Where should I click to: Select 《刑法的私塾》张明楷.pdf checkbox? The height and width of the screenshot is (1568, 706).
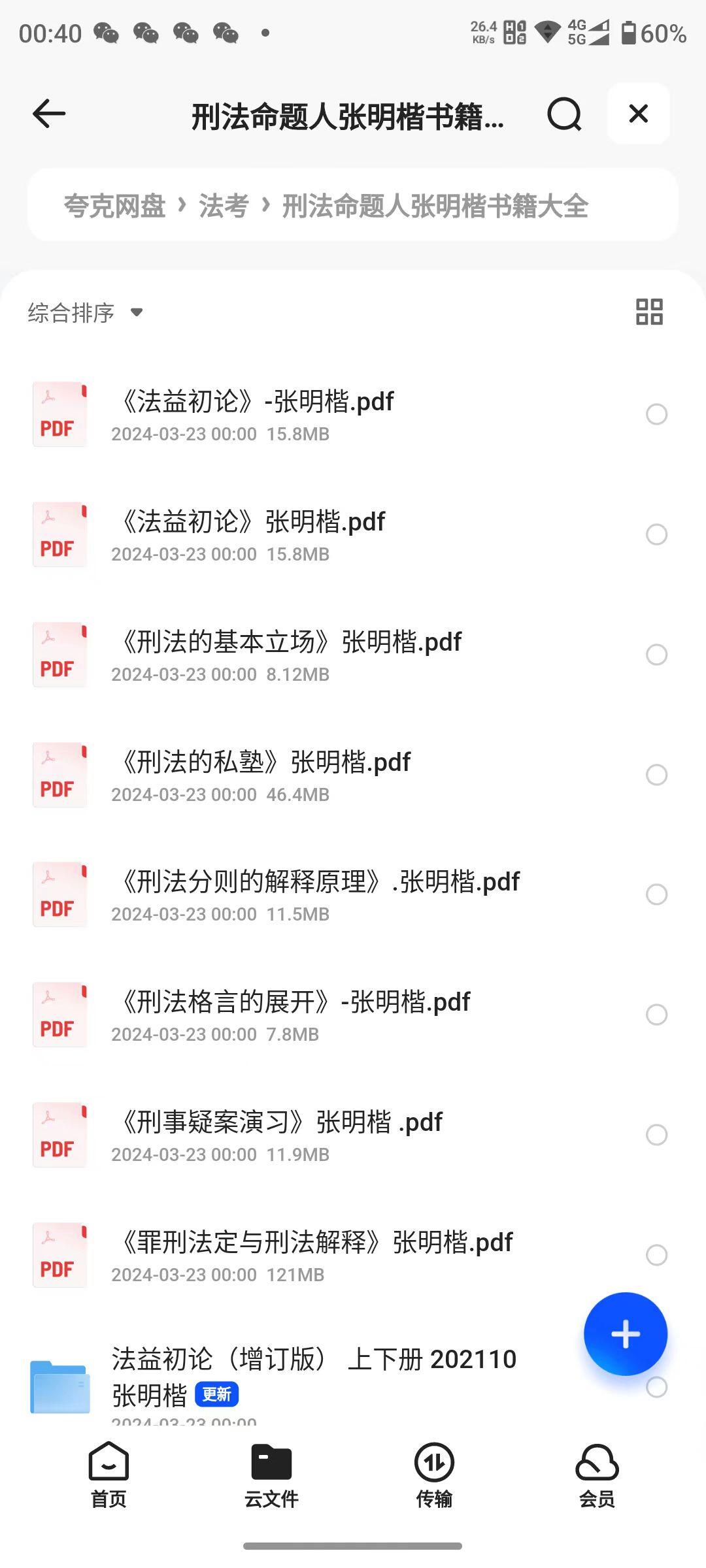point(656,775)
